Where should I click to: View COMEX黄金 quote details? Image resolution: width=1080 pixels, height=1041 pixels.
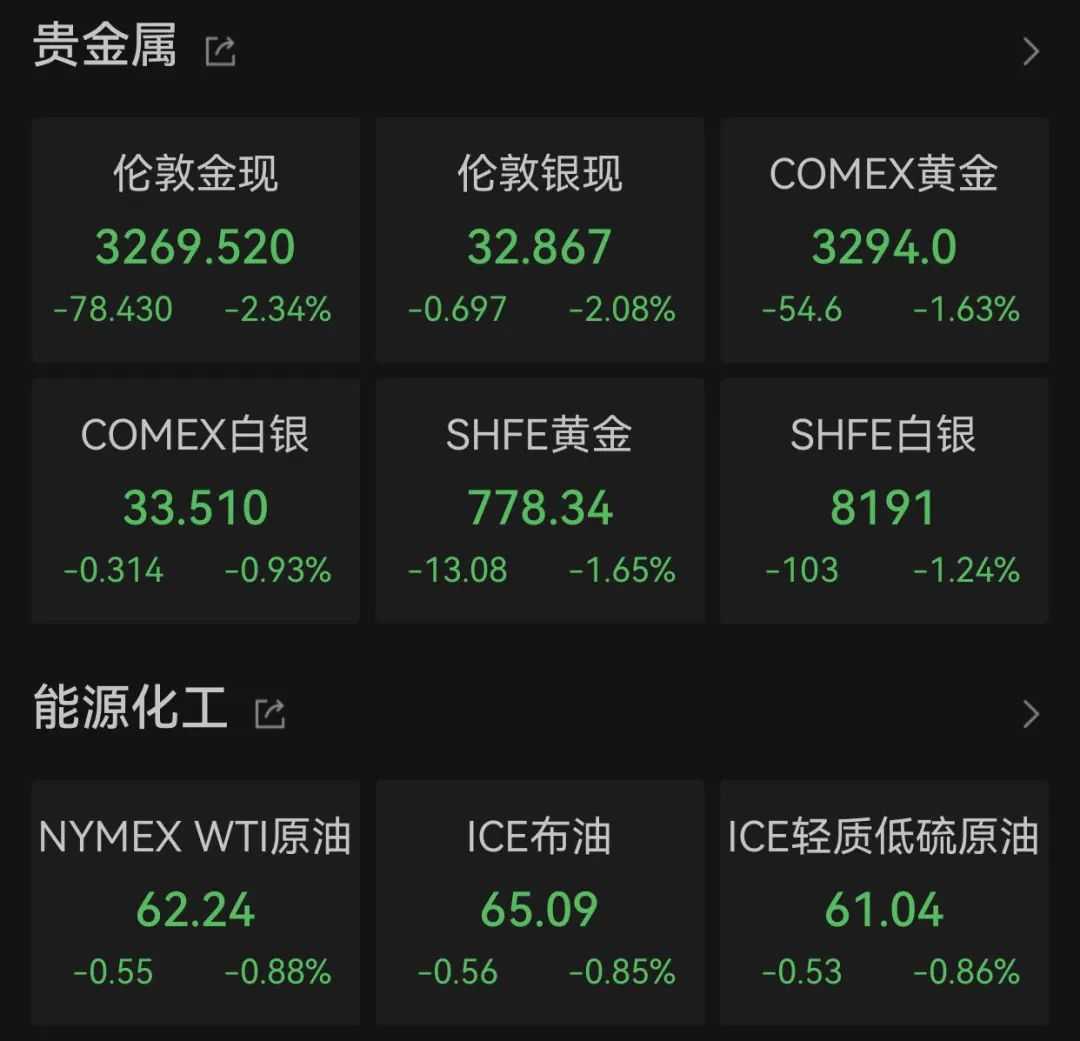(x=884, y=240)
